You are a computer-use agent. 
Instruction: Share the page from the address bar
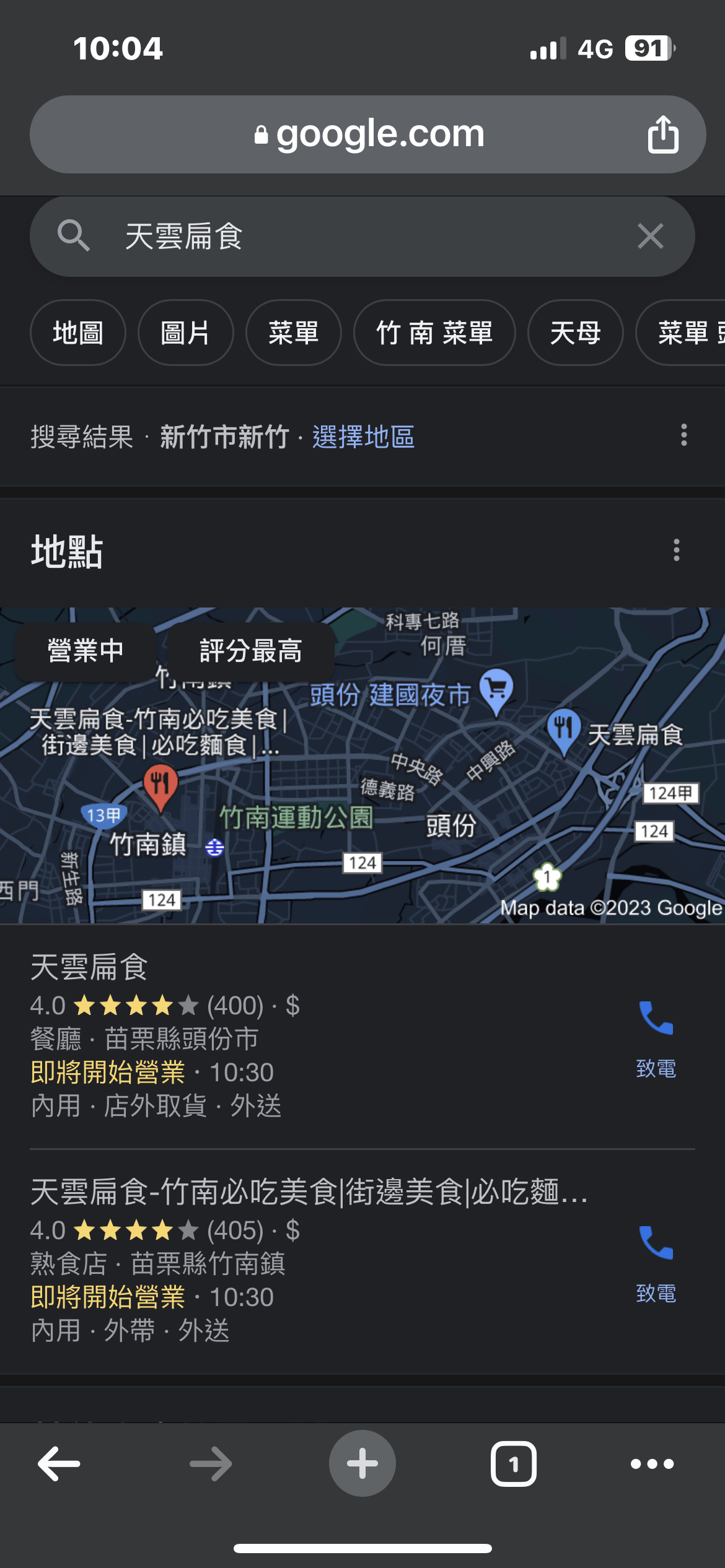click(x=663, y=134)
